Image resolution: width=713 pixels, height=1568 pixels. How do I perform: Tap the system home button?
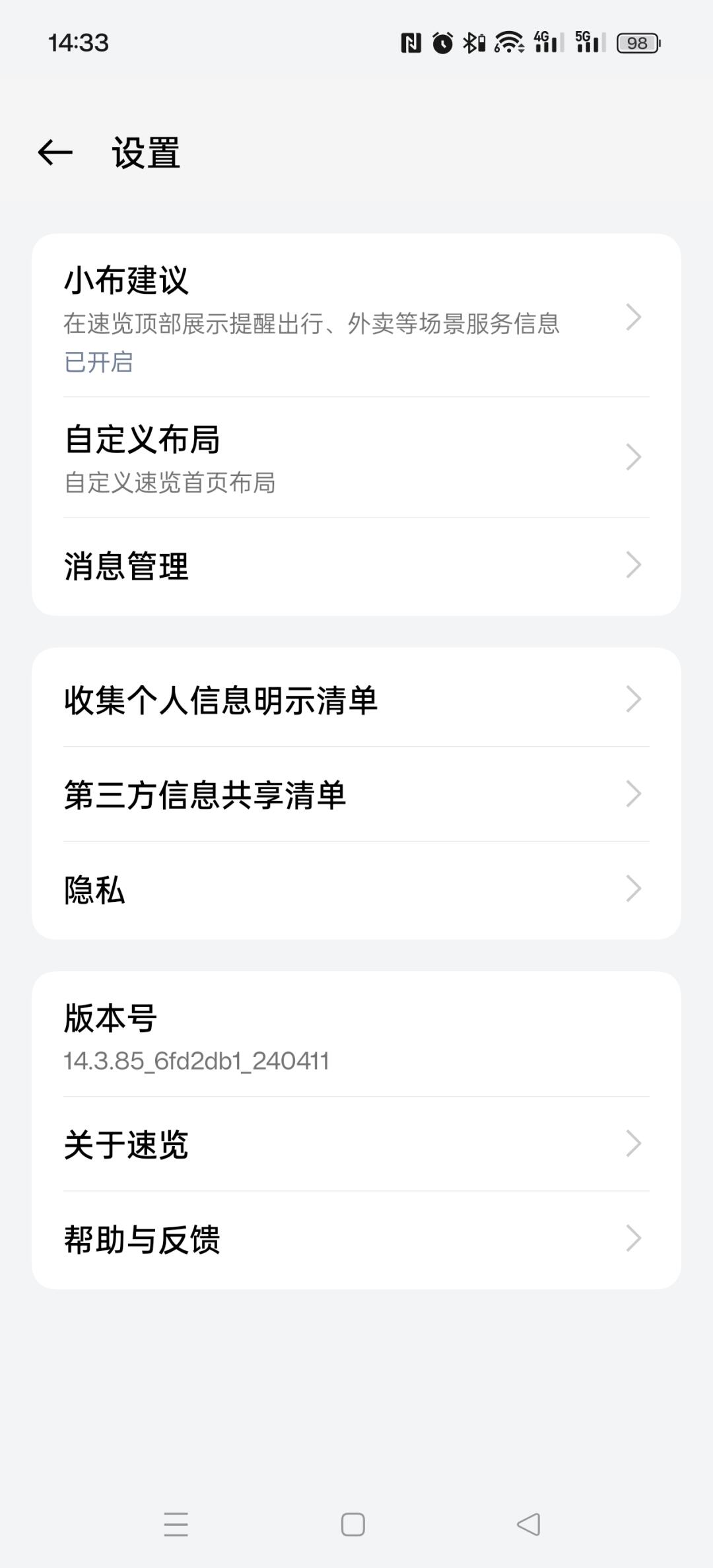tap(353, 1524)
